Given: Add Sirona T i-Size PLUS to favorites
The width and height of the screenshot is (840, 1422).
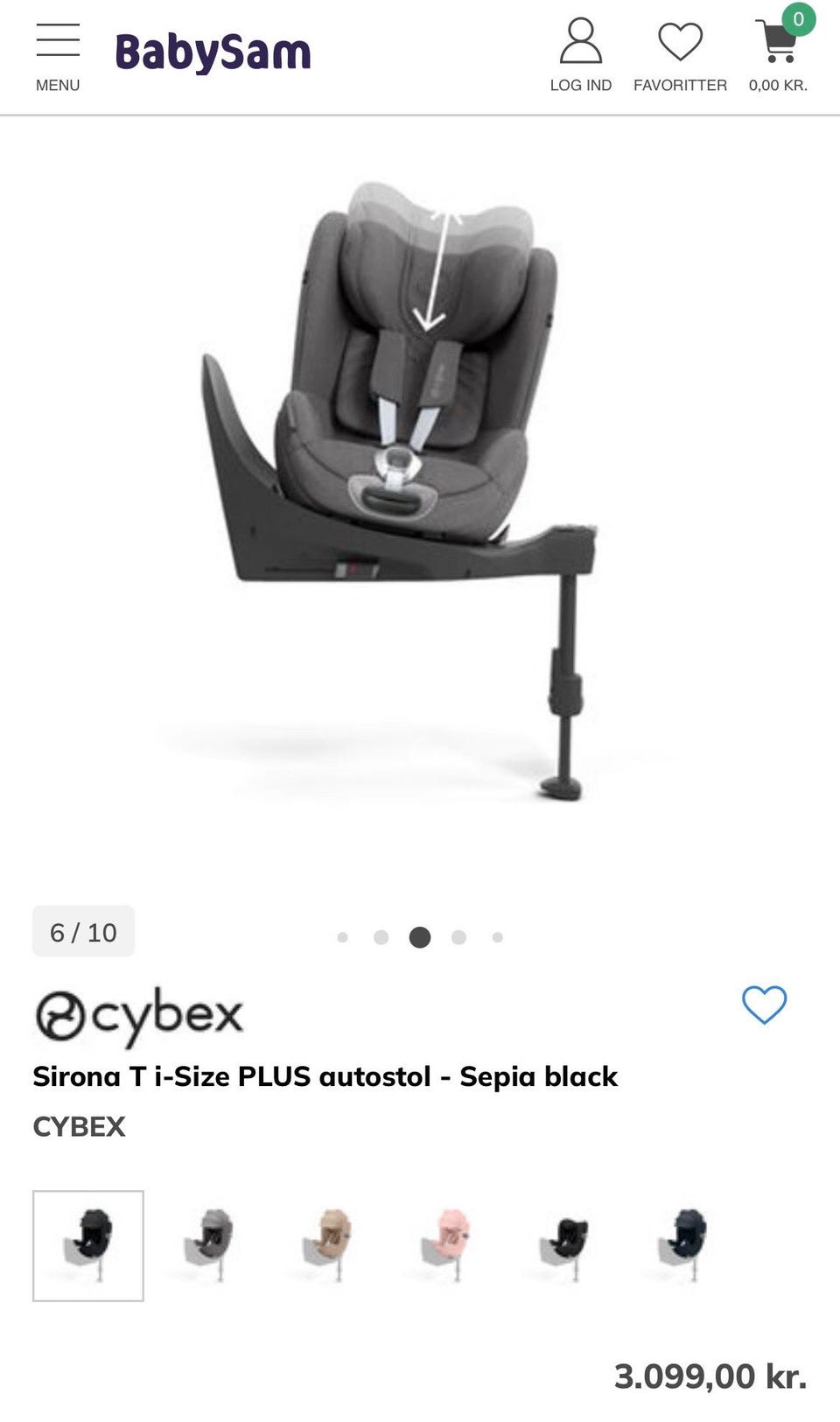Looking at the screenshot, I should 764,1005.
